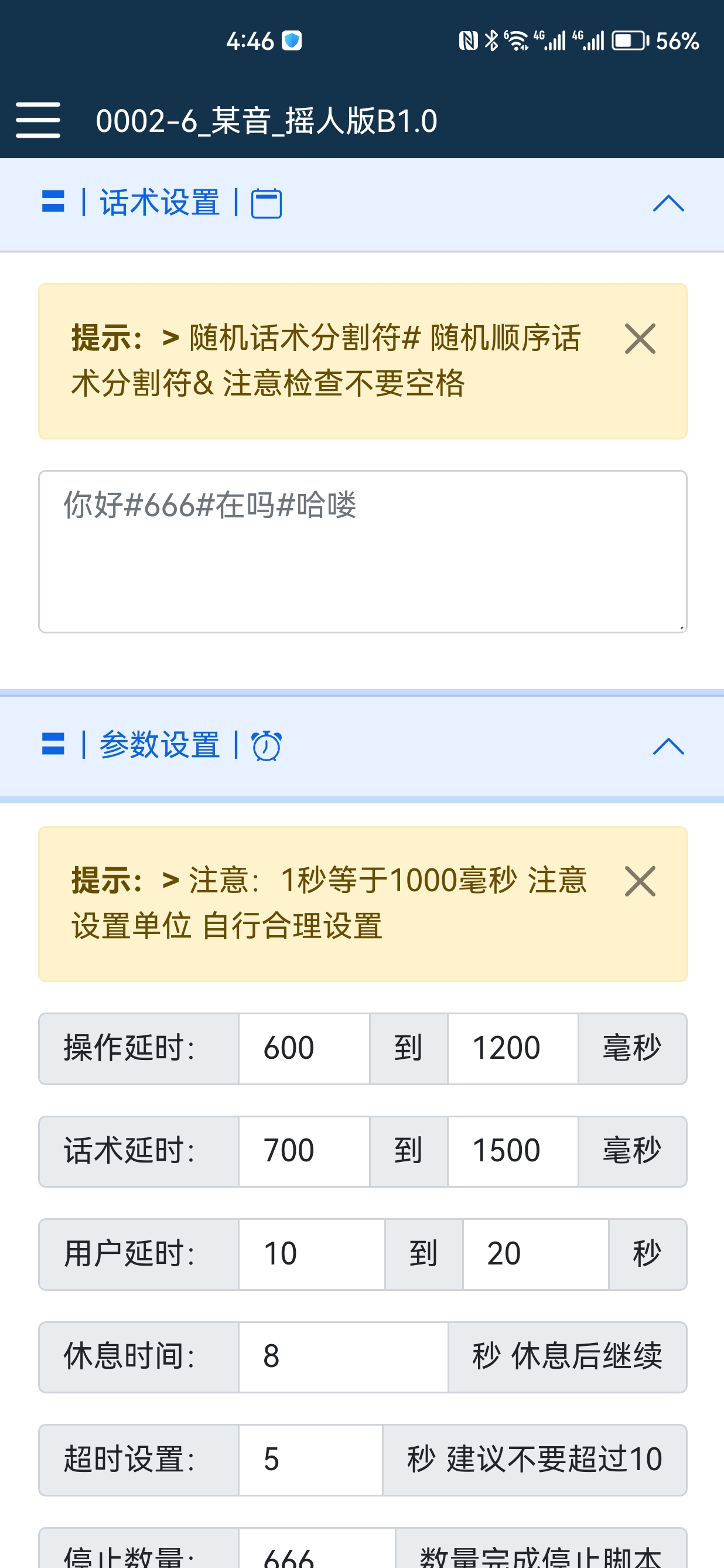The image size is (724, 1568).
Task: Edit the 超时设置 value field
Action: [310, 1460]
